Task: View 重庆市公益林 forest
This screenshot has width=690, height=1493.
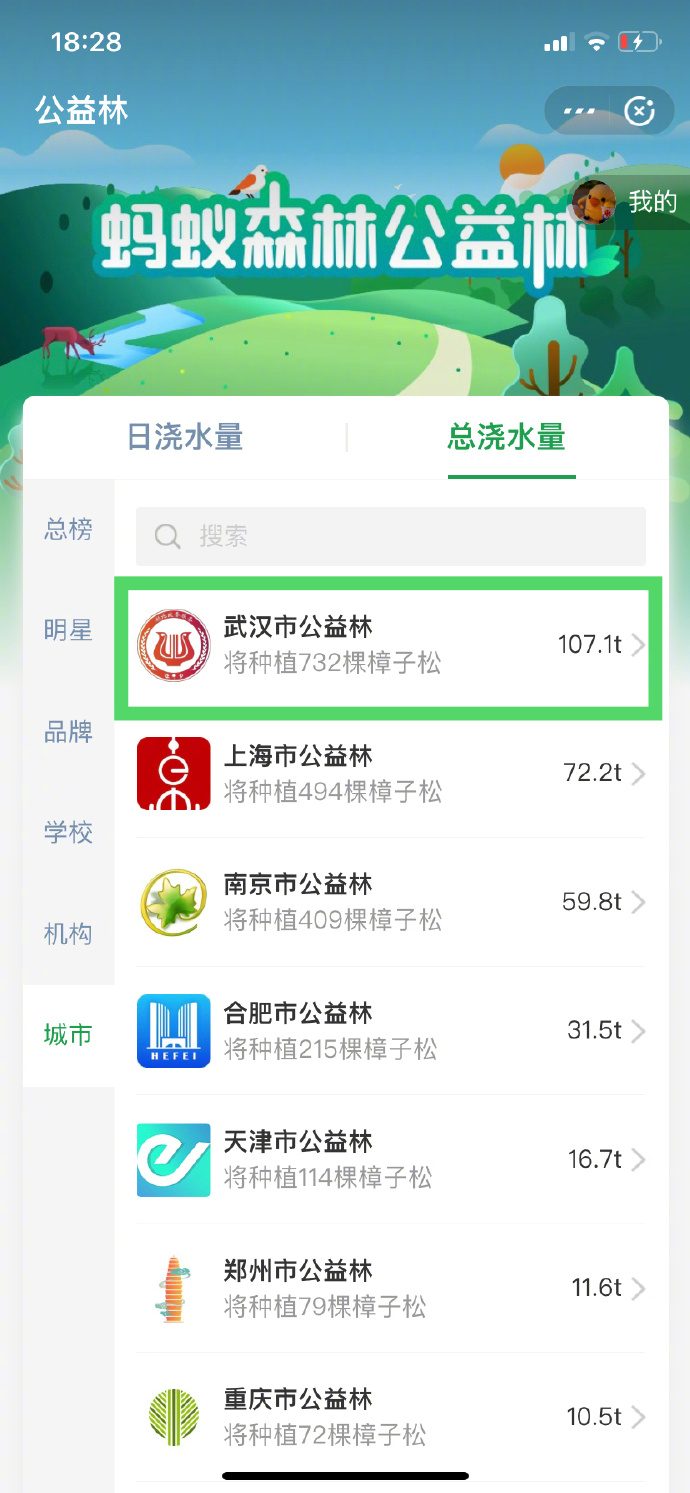Action: 390,1416
